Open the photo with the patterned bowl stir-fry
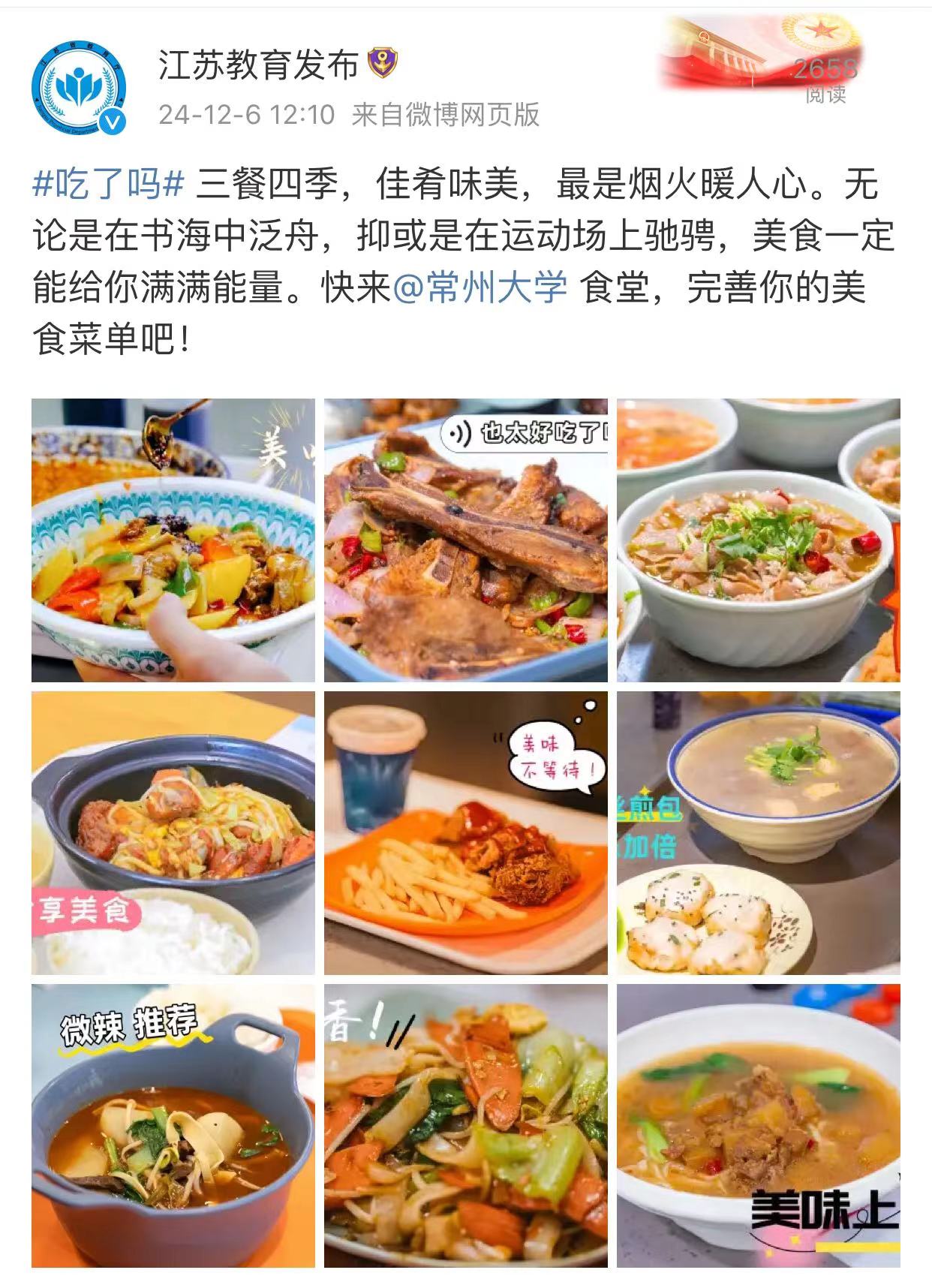Viewport: 932px width, 1288px height. [x=173, y=540]
